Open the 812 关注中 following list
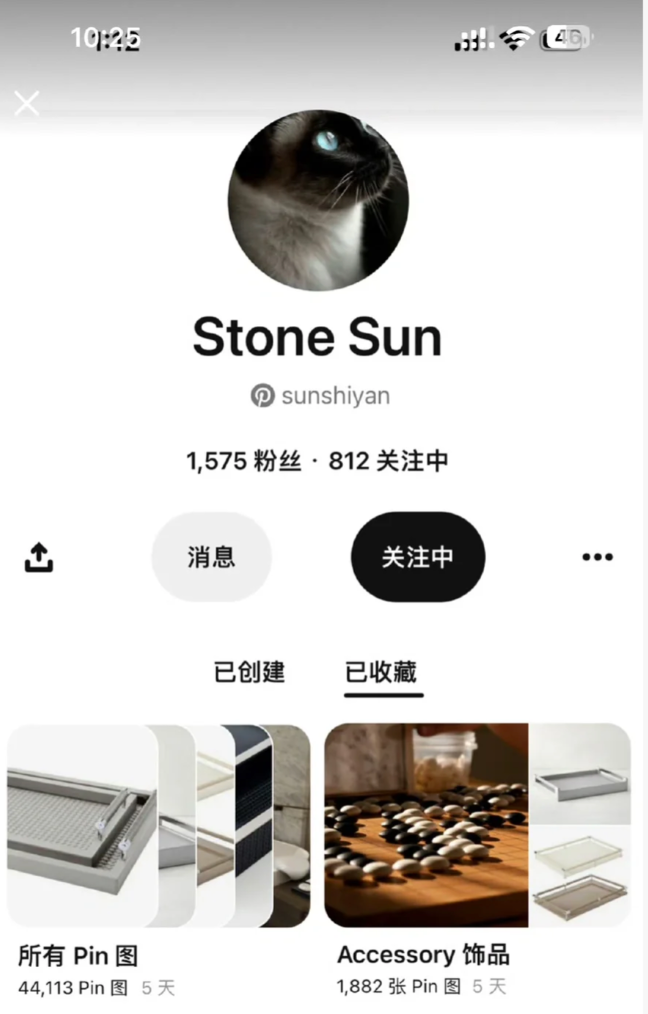The width and height of the screenshot is (648, 1014). (388, 461)
